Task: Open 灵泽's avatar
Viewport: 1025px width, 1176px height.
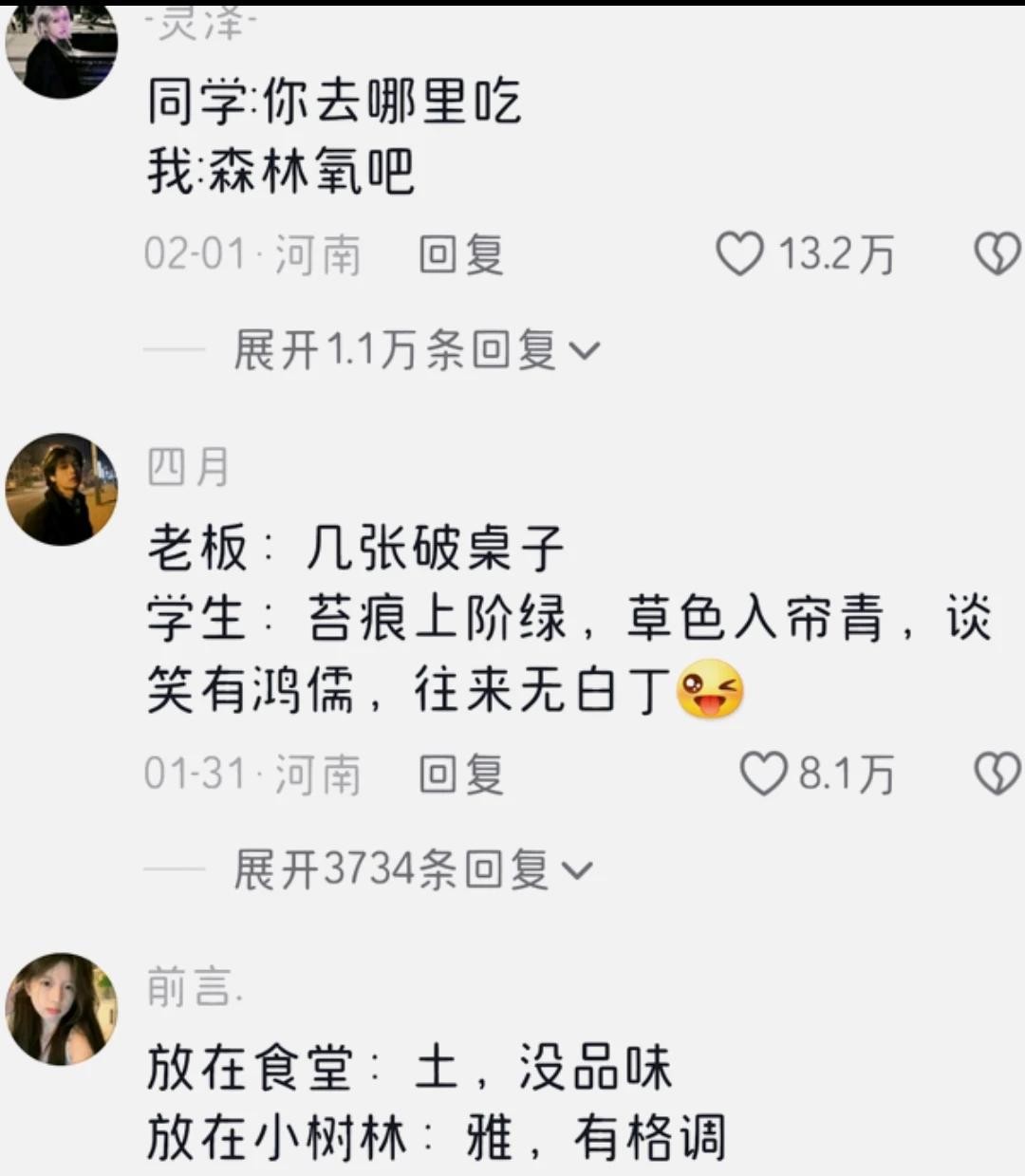Action: tap(62, 49)
